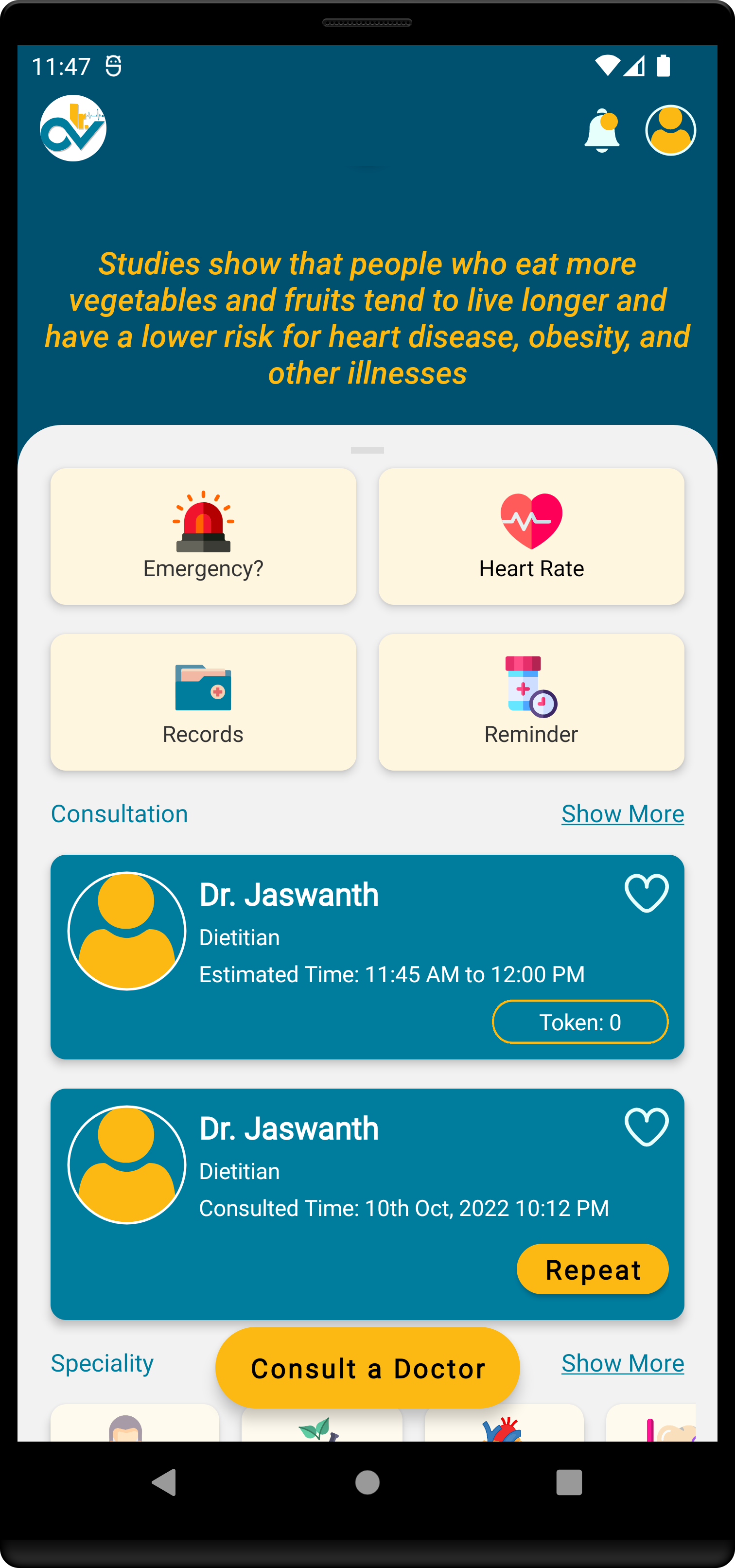
Task: Repeat the consultation with Dr. Jaswanth
Action: point(593,1269)
